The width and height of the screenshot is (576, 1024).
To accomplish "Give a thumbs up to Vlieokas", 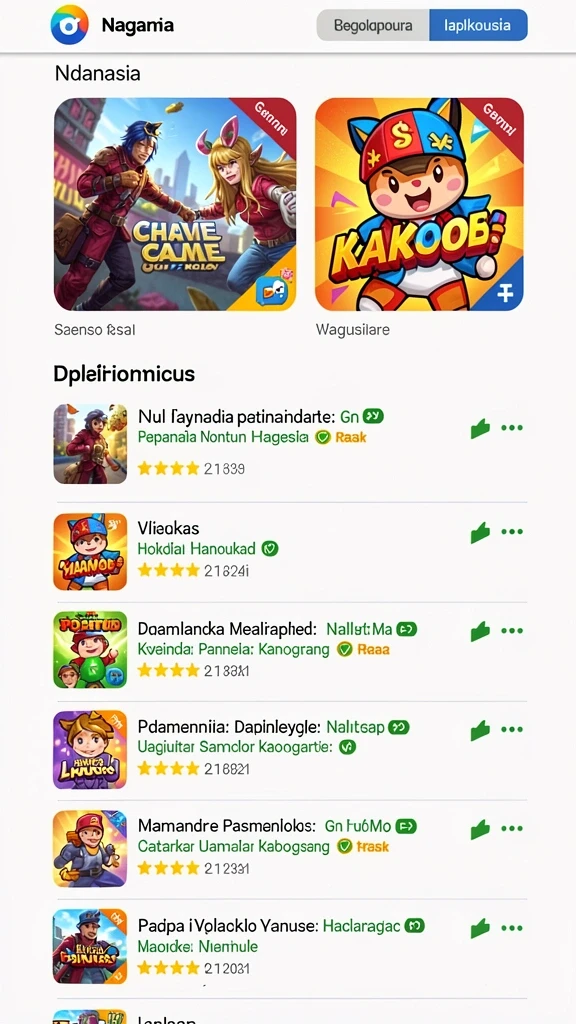I will (x=481, y=532).
